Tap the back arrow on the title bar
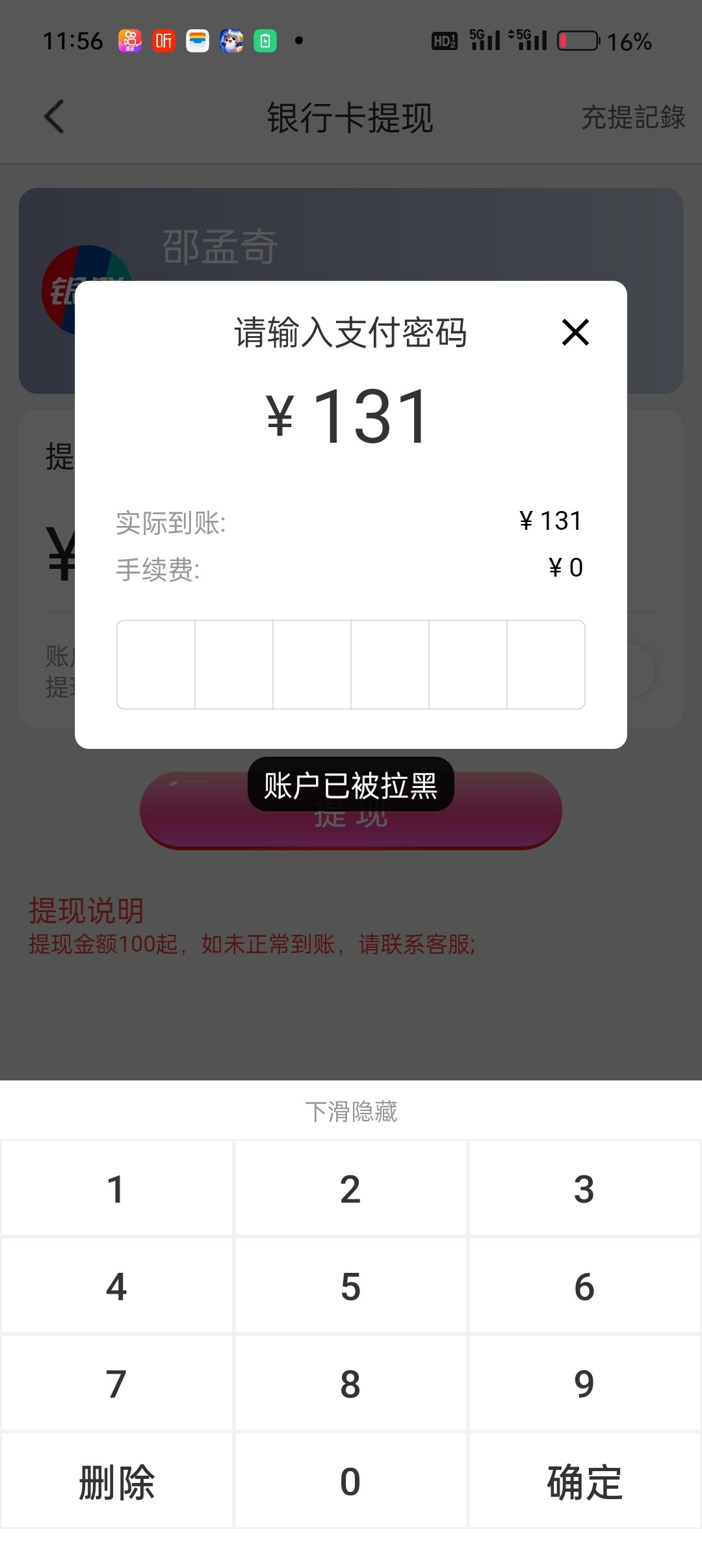Image resolution: width=702 pixels, height=1568 pixels. 55,117
